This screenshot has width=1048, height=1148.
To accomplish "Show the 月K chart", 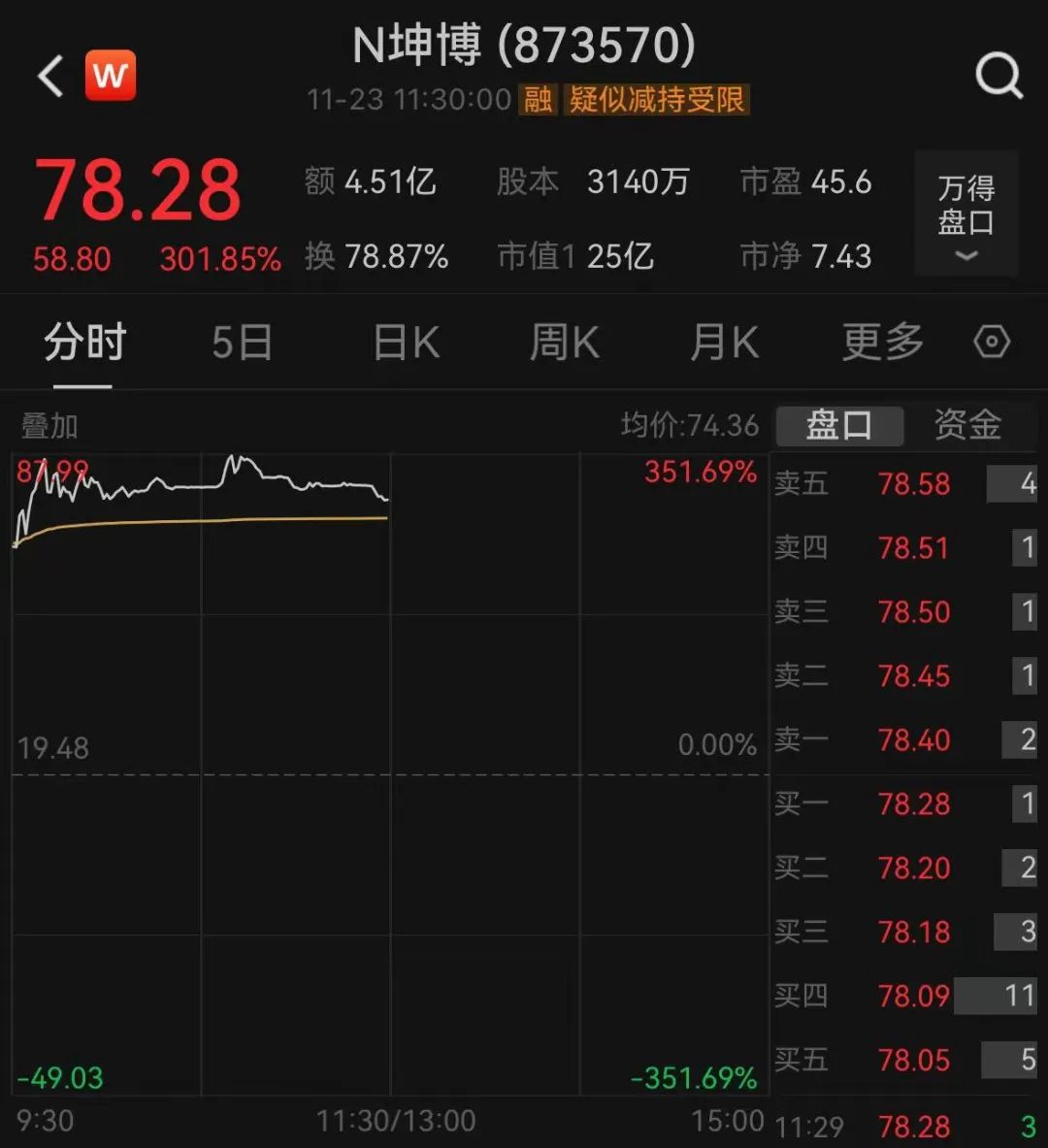I will pyautogui.click(x=724, y=343).
